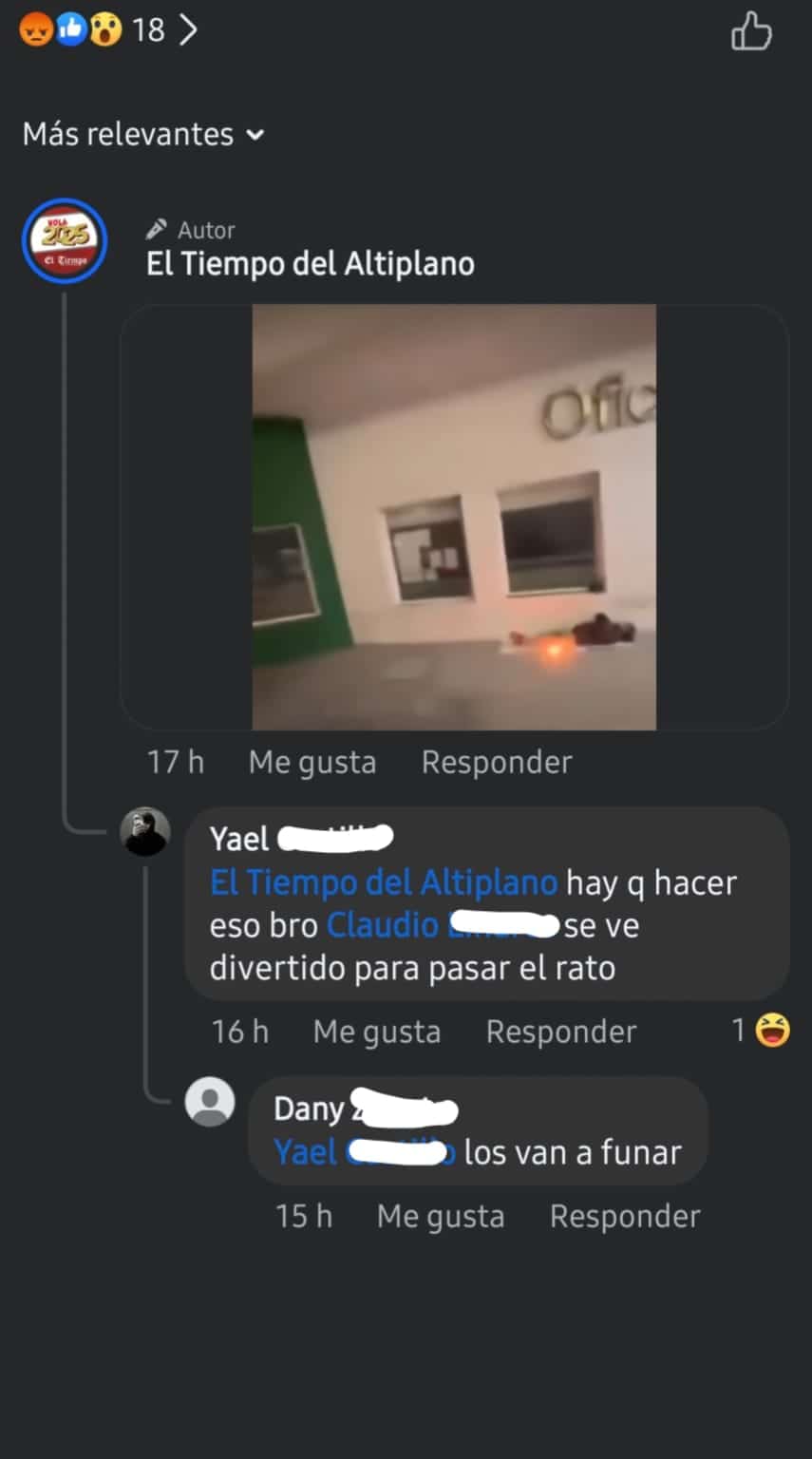Viewport: 812px width, 1459px height.
Task: Like the post with the thumbs-up icon
Action: point(750,33)
